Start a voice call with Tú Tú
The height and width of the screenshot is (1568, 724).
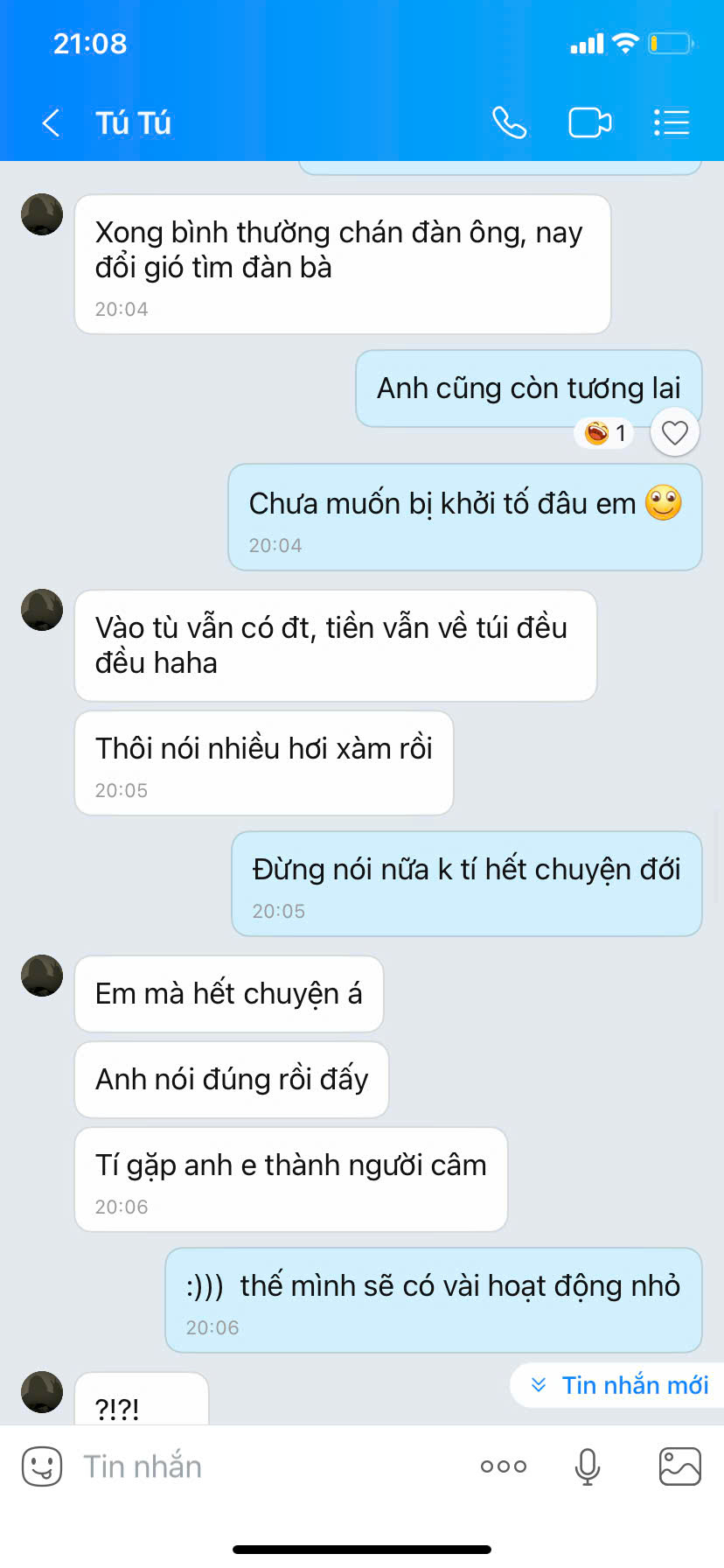click(x=509, y=122)
